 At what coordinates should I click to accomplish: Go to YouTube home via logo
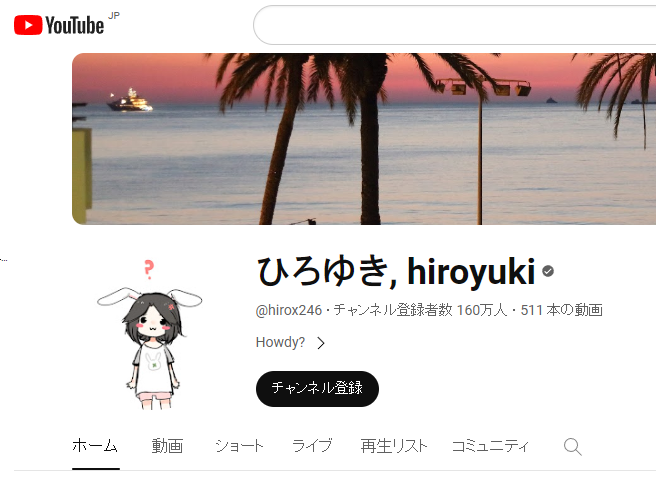[x=59, y=25]
